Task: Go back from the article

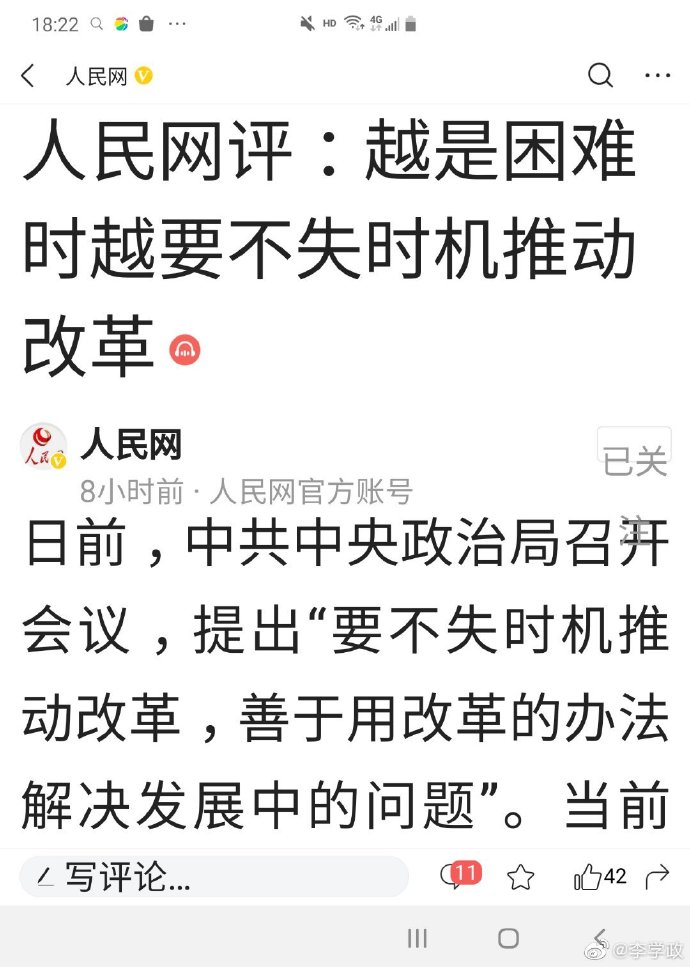Action: pos(28,76)
